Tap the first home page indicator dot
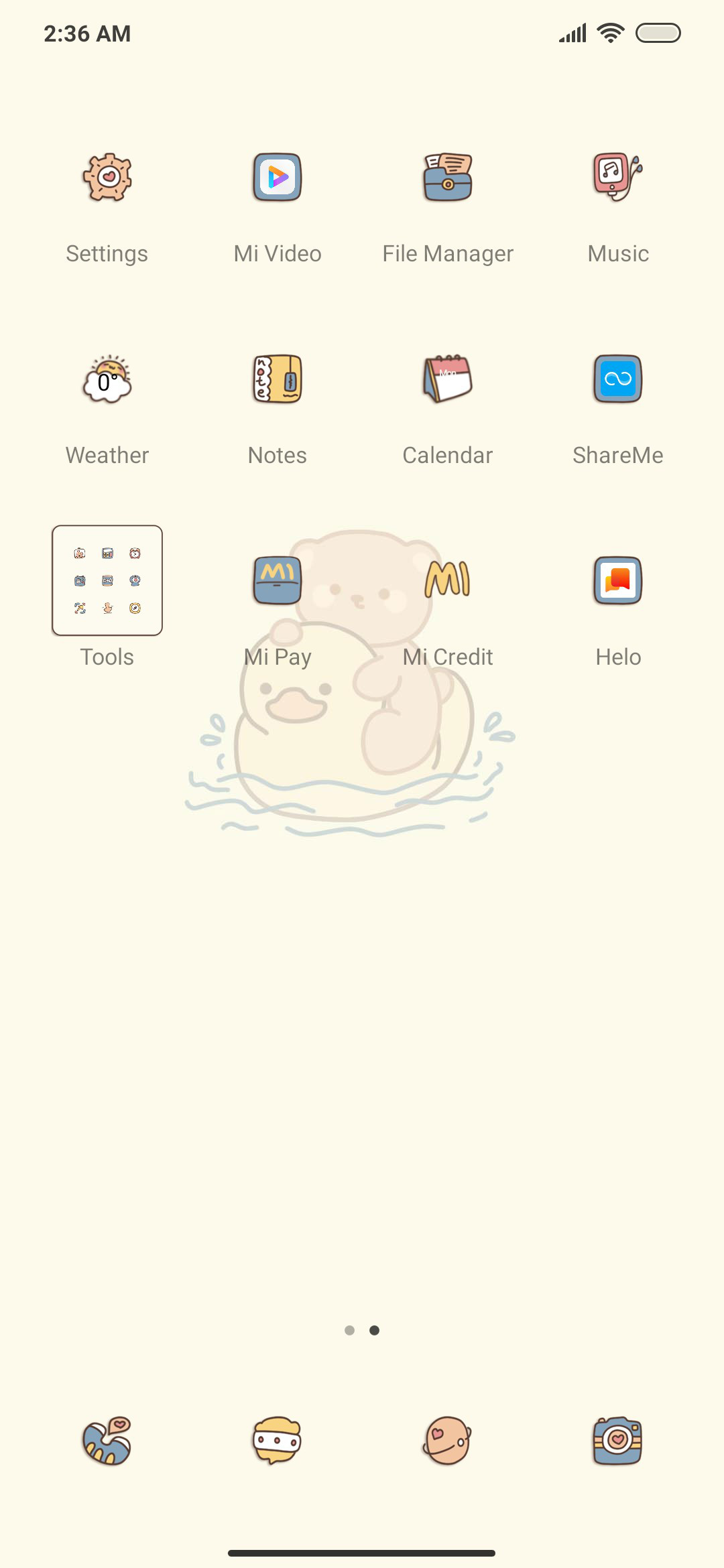 [349, 1330]
